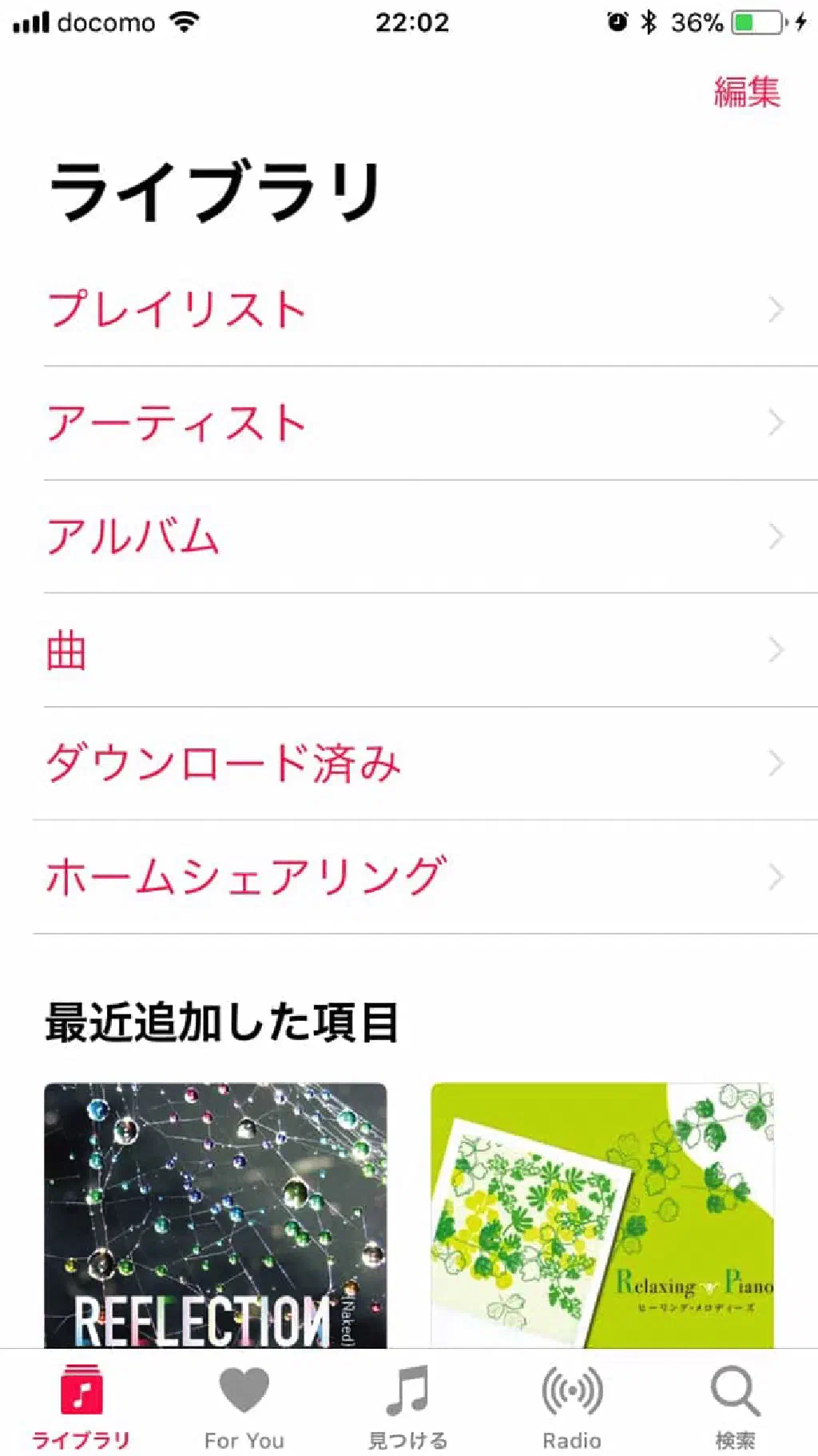Open the プレイリスト playlists row
The image size is (818, 1456).
click(x=415, y=309)
